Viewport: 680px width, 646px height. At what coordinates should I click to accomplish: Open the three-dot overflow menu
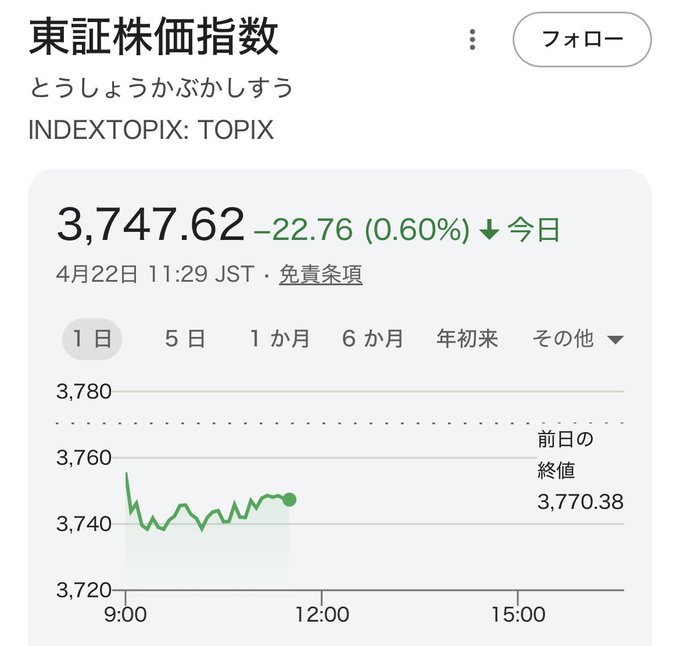point(473,40)
